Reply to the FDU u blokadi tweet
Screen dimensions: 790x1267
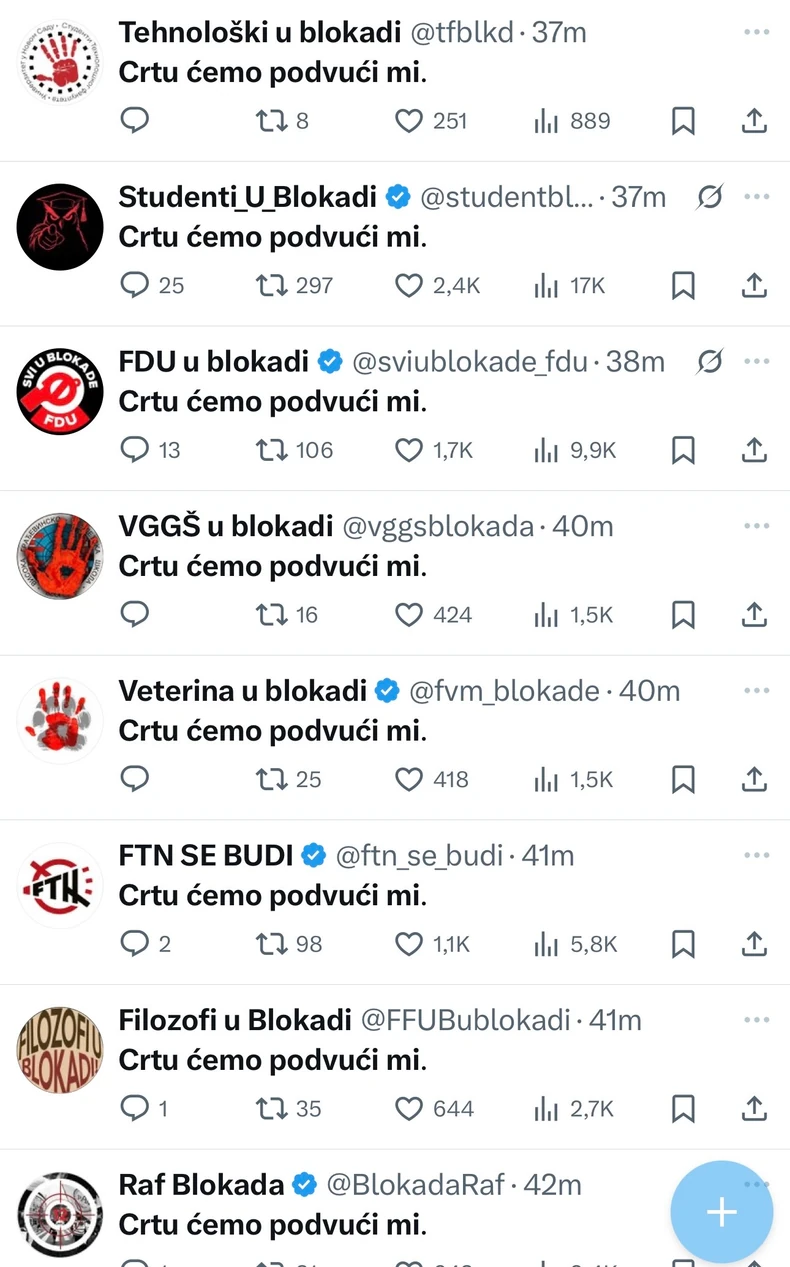[135, 450]
